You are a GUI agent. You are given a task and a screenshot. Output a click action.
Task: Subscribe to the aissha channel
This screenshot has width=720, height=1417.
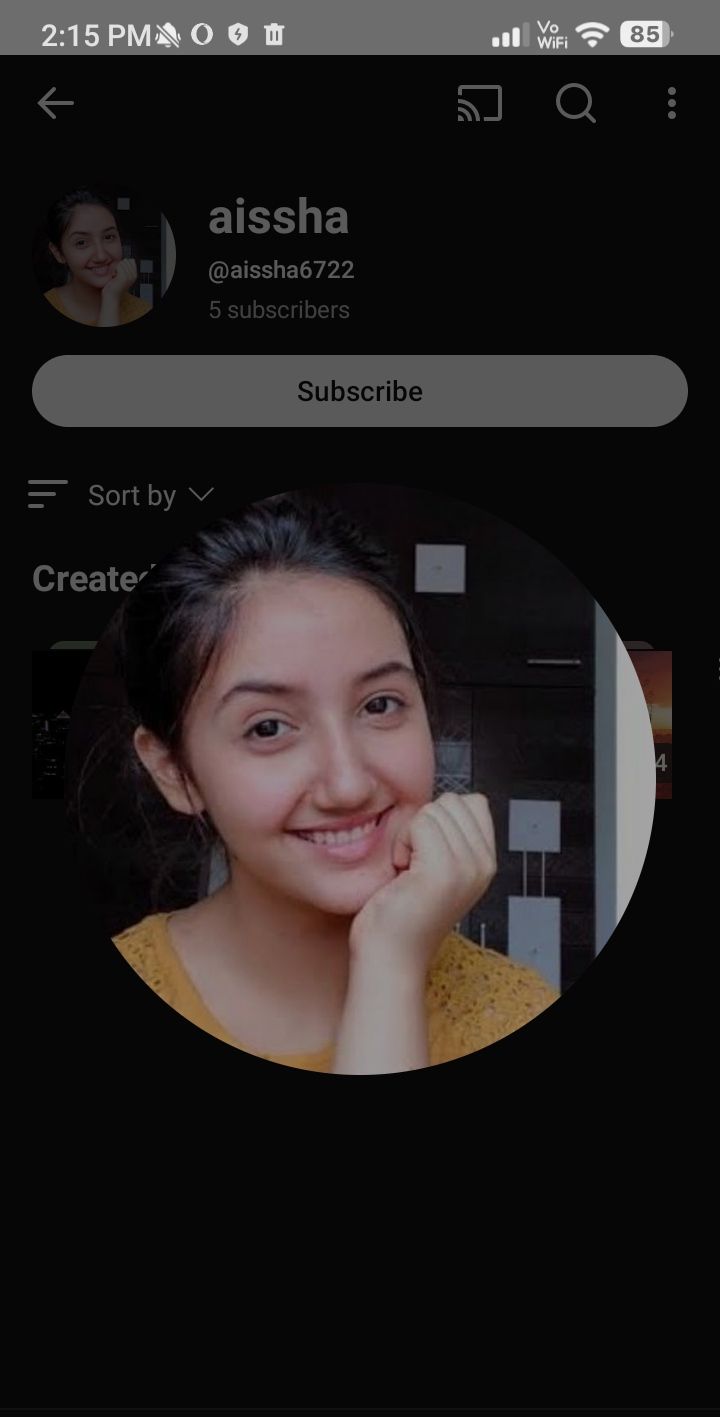[360, 391]
